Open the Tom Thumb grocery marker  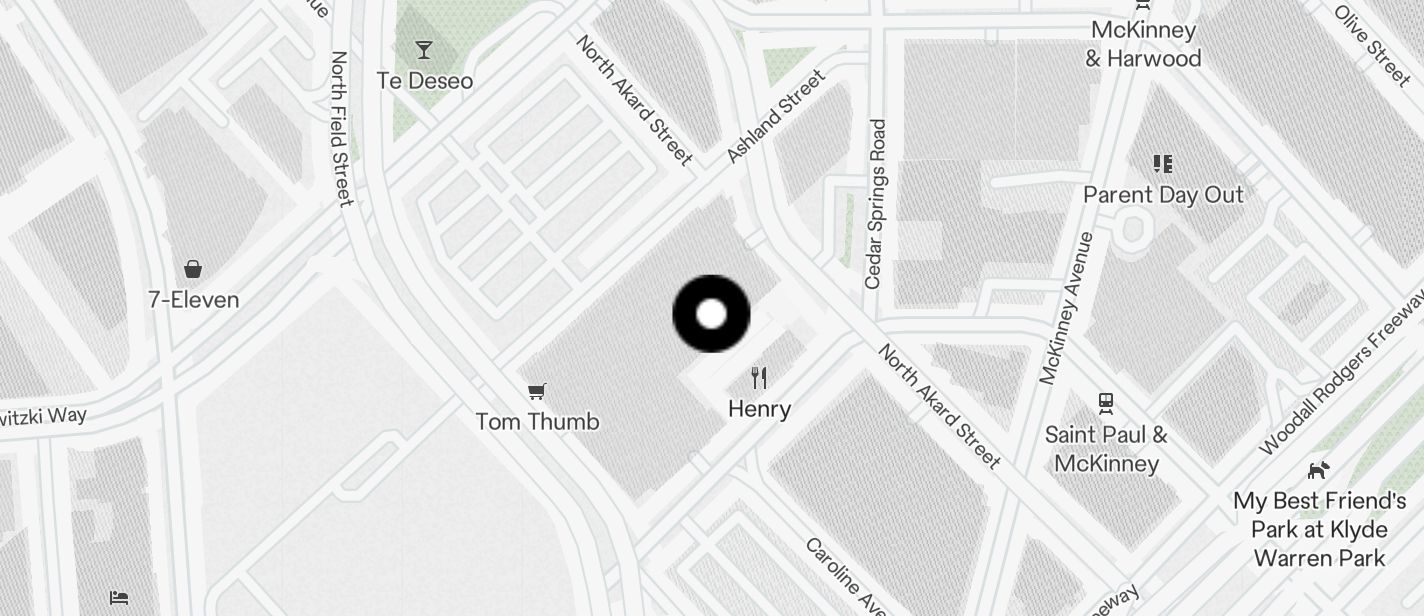click(x=537, y=391)
